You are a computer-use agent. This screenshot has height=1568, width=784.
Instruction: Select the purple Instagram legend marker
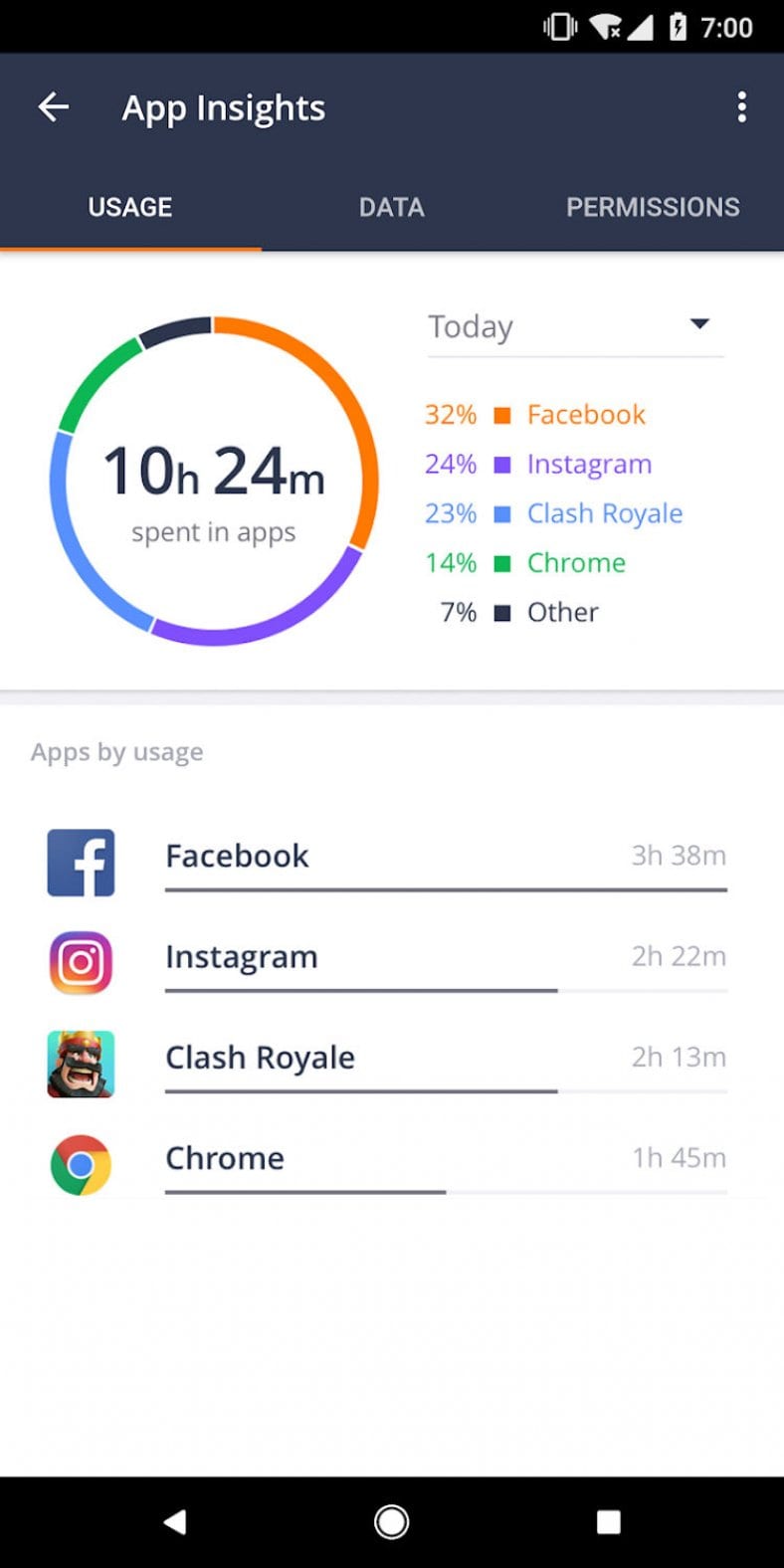504,464
